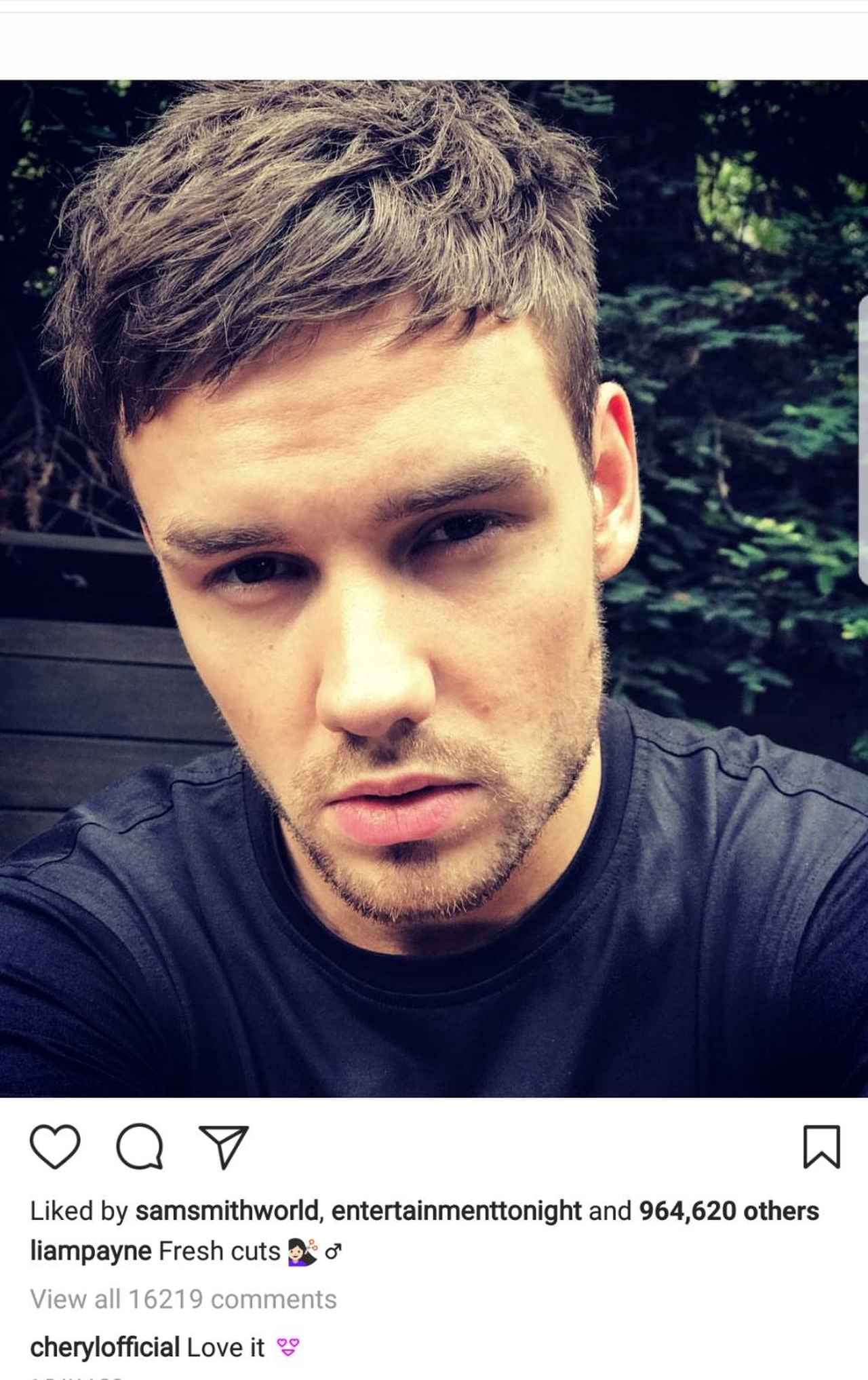View the list of 964,620 others
The image size is (868, 1380).
pyautogui.click(x=729, y=1211)
